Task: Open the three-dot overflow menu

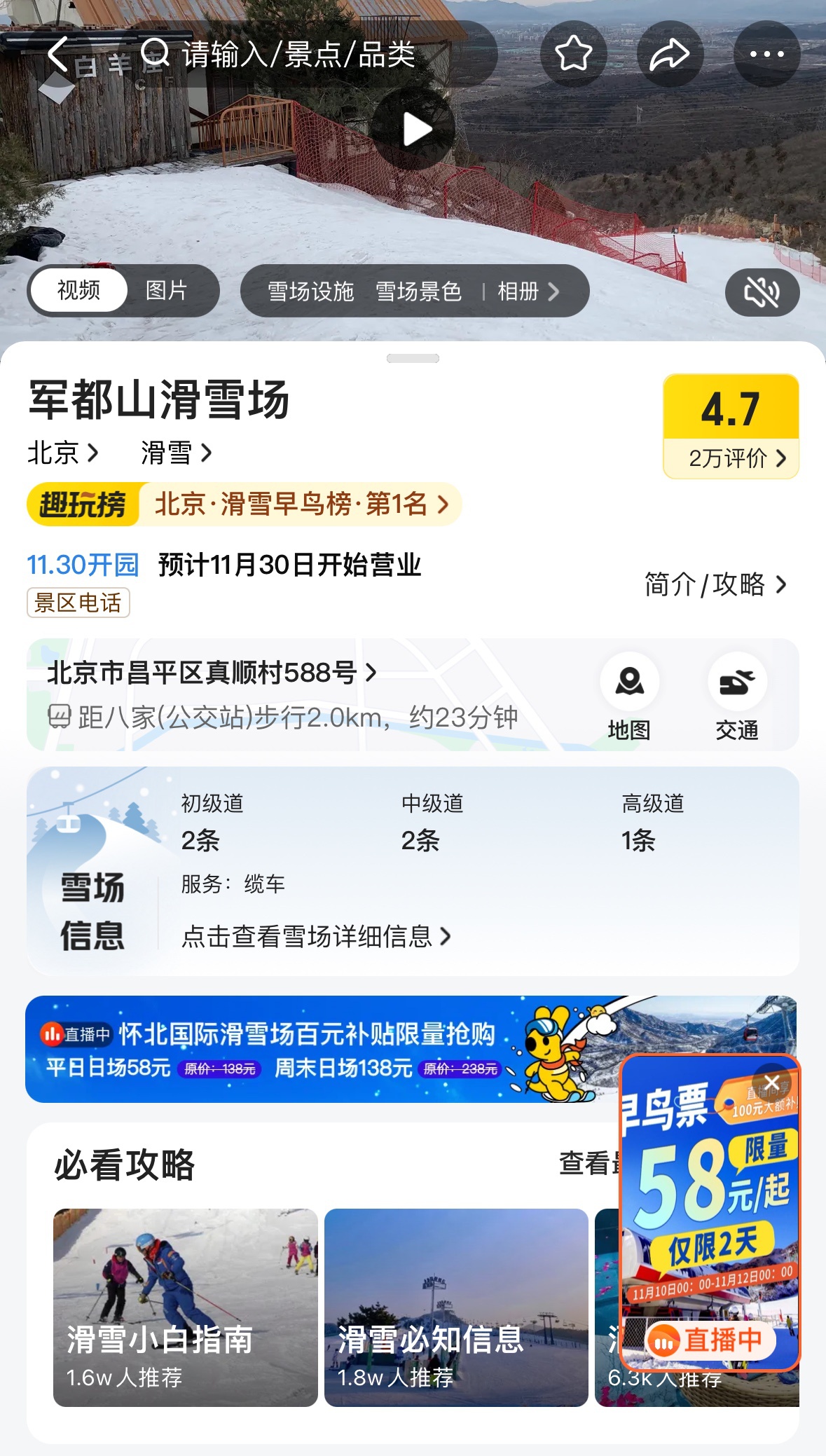Action: (766, 54)
